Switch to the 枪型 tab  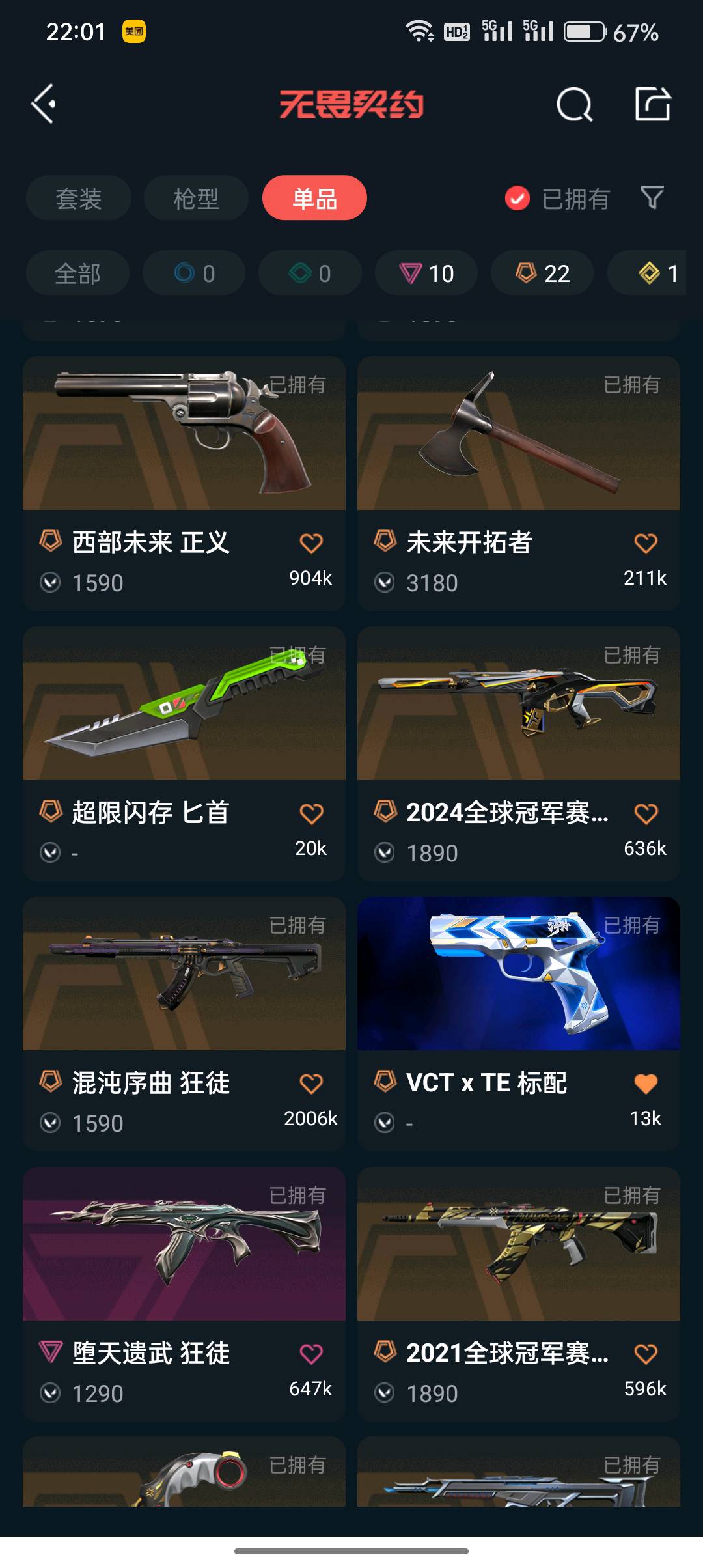coord(196,198)
